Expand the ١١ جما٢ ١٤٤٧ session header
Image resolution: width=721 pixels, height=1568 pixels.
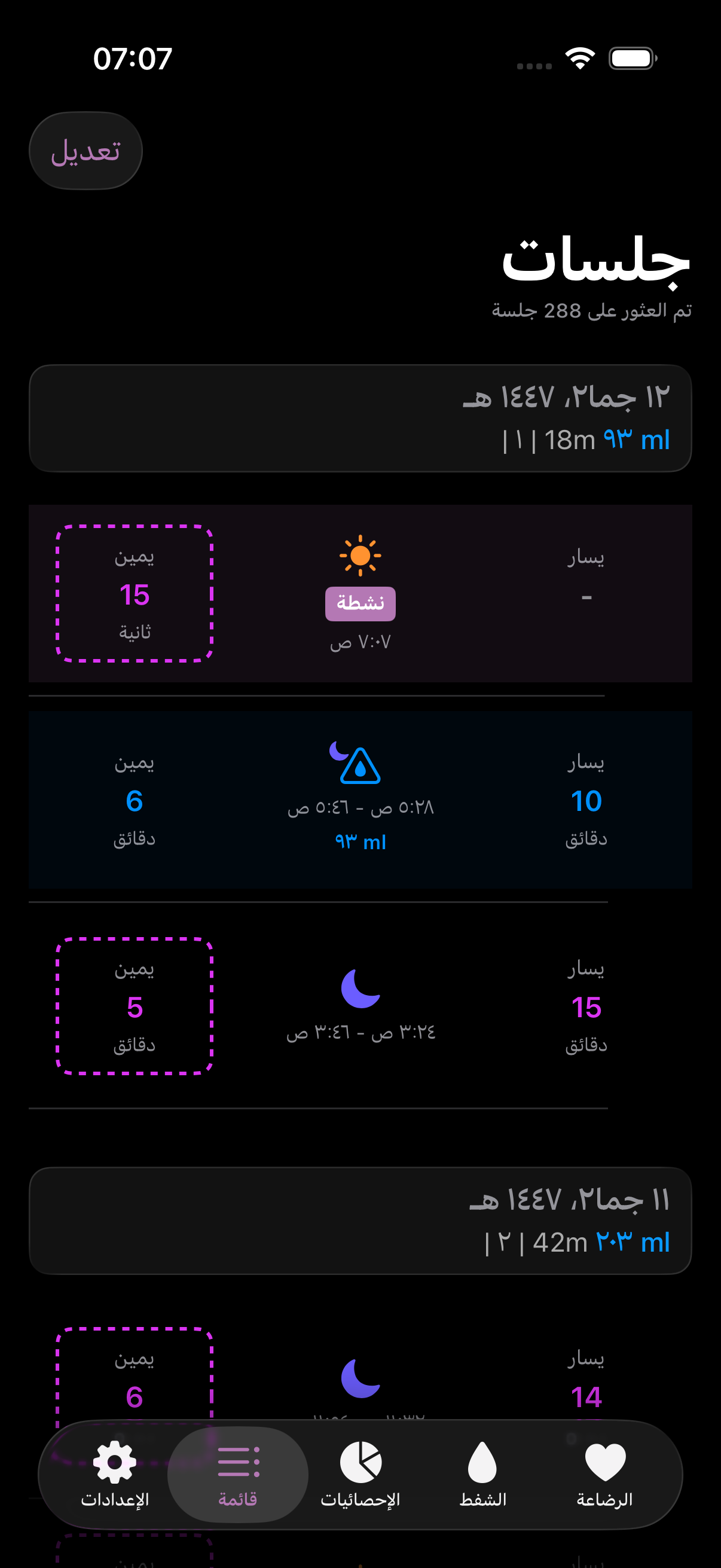(360, 1222)
